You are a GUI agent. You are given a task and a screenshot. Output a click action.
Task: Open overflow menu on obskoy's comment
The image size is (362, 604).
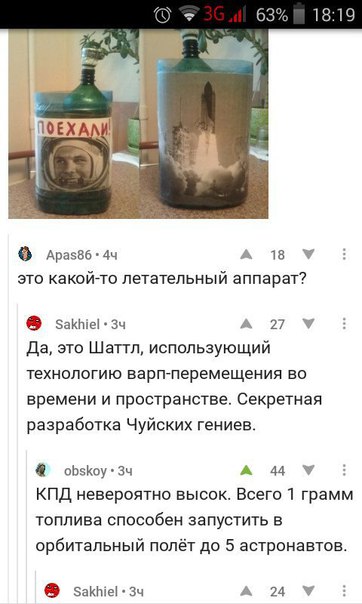(344, 470)
